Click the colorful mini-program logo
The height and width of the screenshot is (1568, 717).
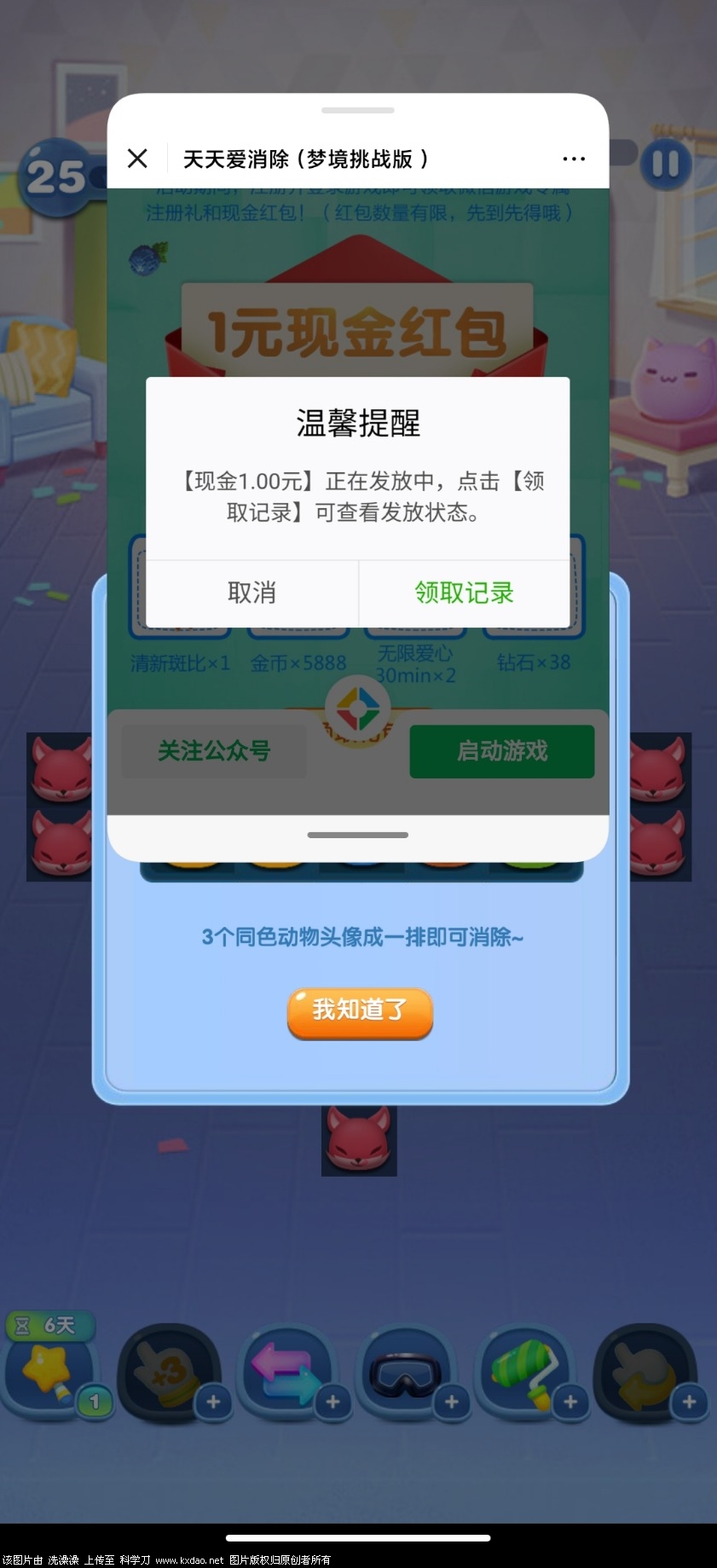(359, 708)
